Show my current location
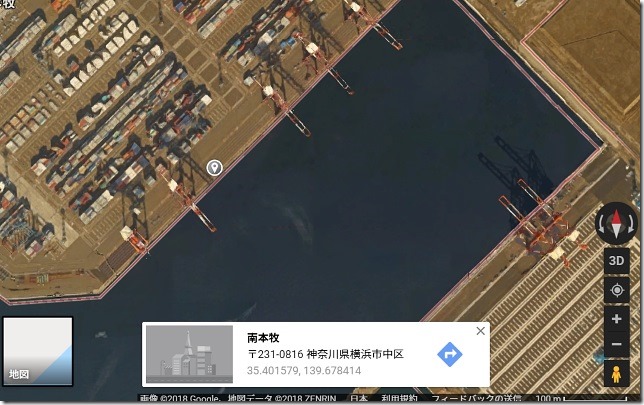 (x=617, y=290)
